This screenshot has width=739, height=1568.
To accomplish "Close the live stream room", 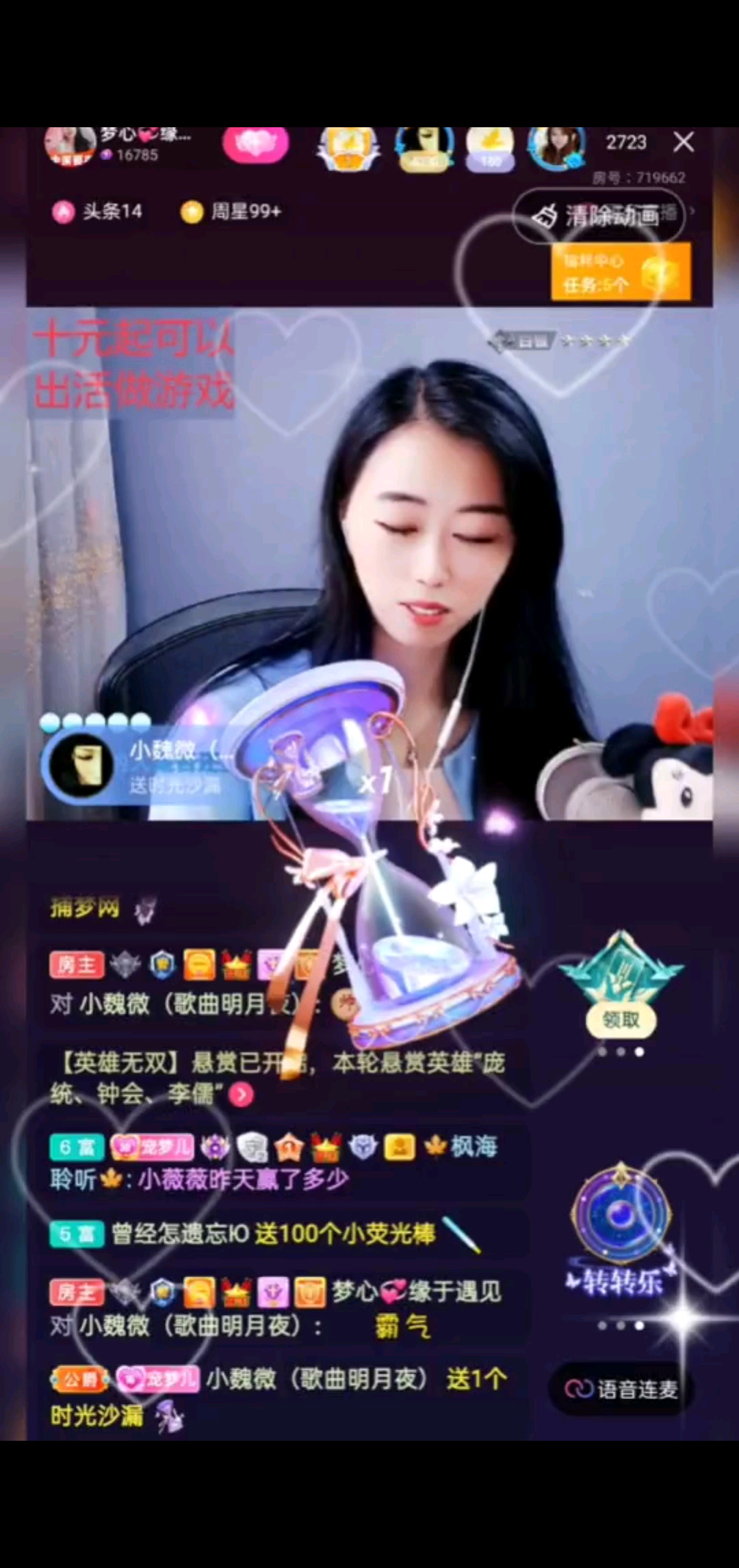I will [x=684, y=142].
